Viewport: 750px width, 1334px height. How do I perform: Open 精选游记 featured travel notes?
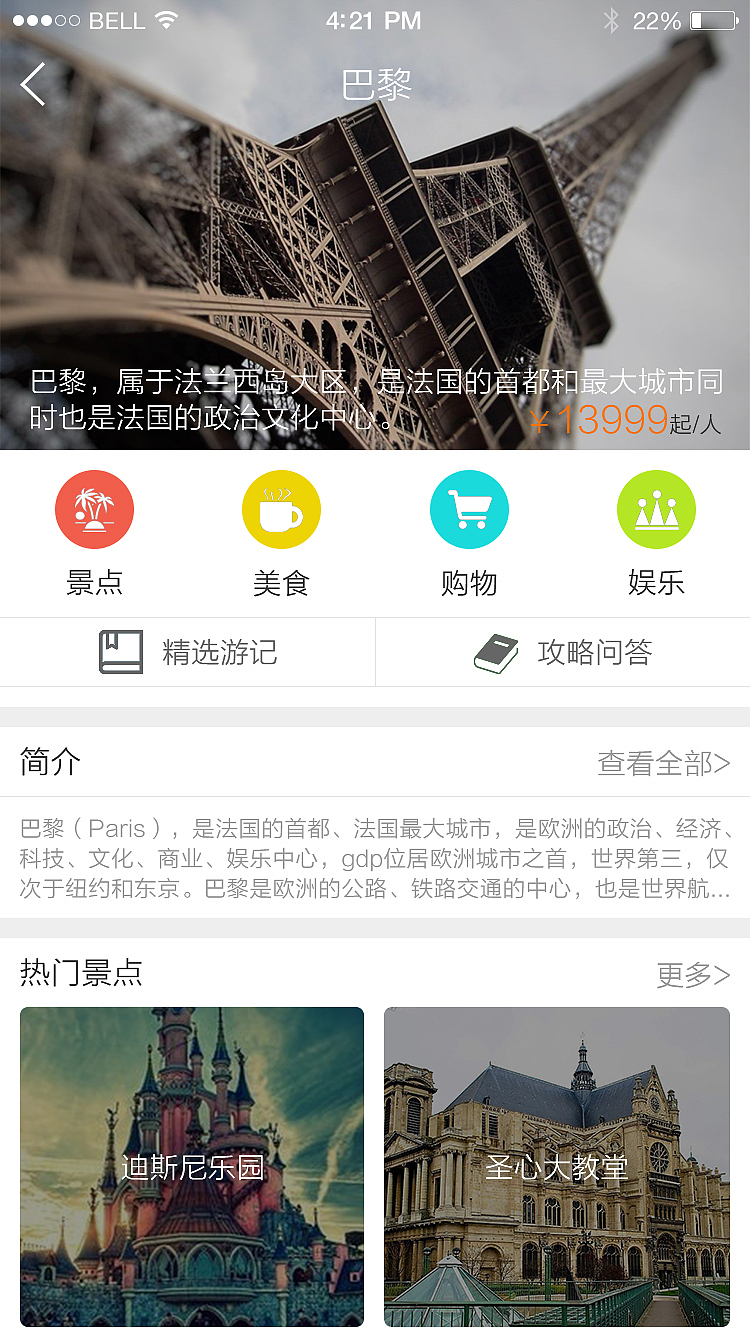[187, 652]
